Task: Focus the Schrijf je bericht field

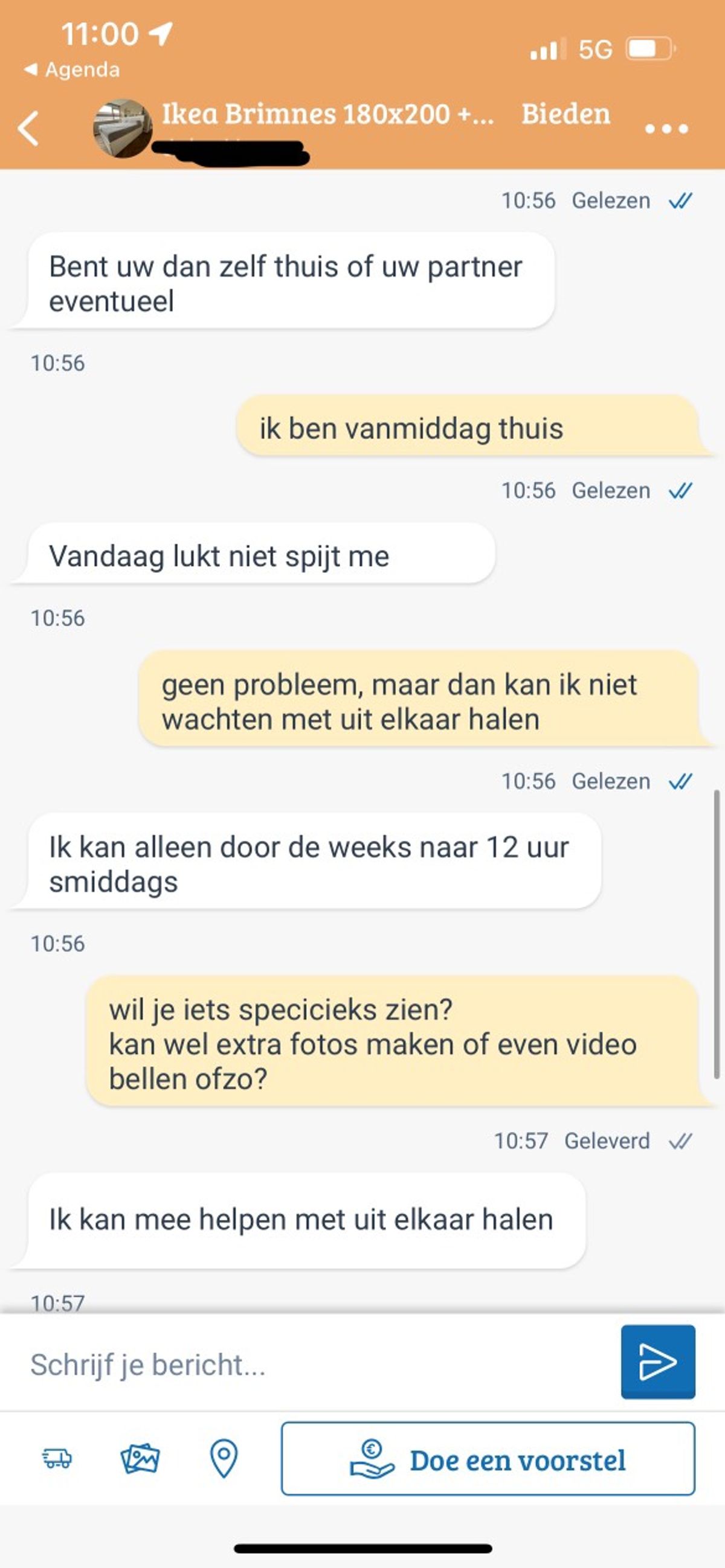Action: pyautogui.click(x=317, y=1365)
